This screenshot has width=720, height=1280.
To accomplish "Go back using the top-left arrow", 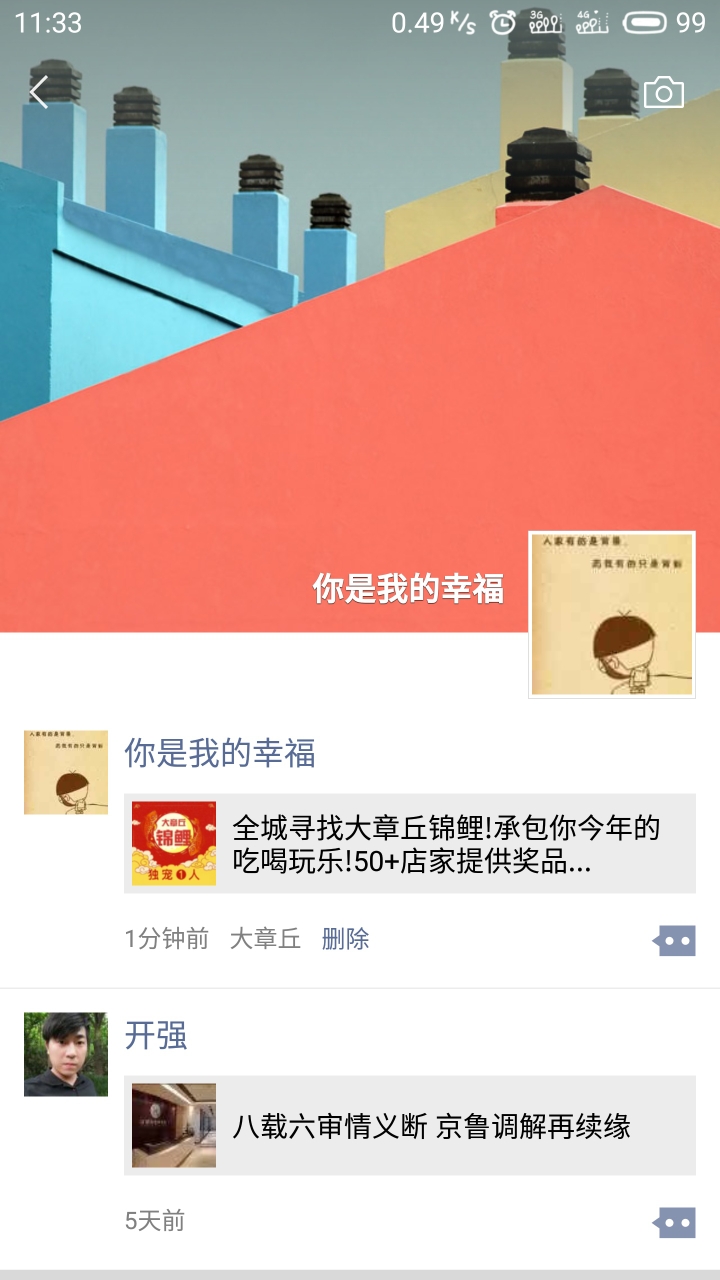I will 38,92.
